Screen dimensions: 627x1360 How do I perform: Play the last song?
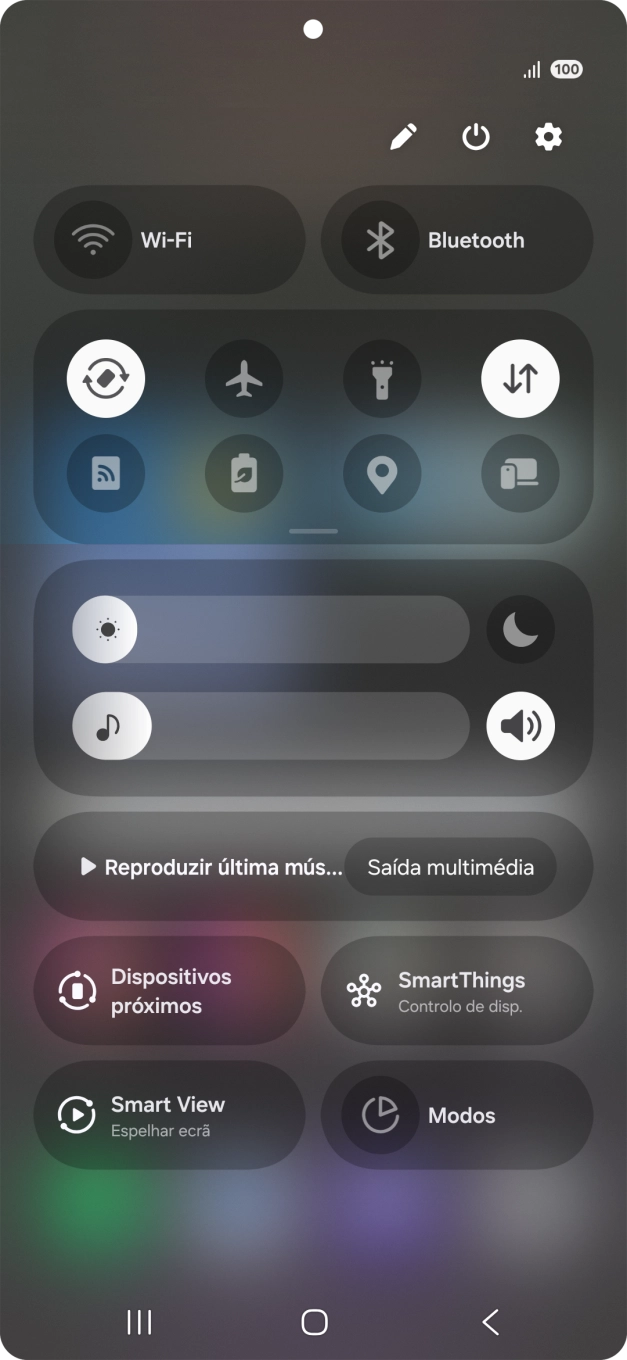212,867
